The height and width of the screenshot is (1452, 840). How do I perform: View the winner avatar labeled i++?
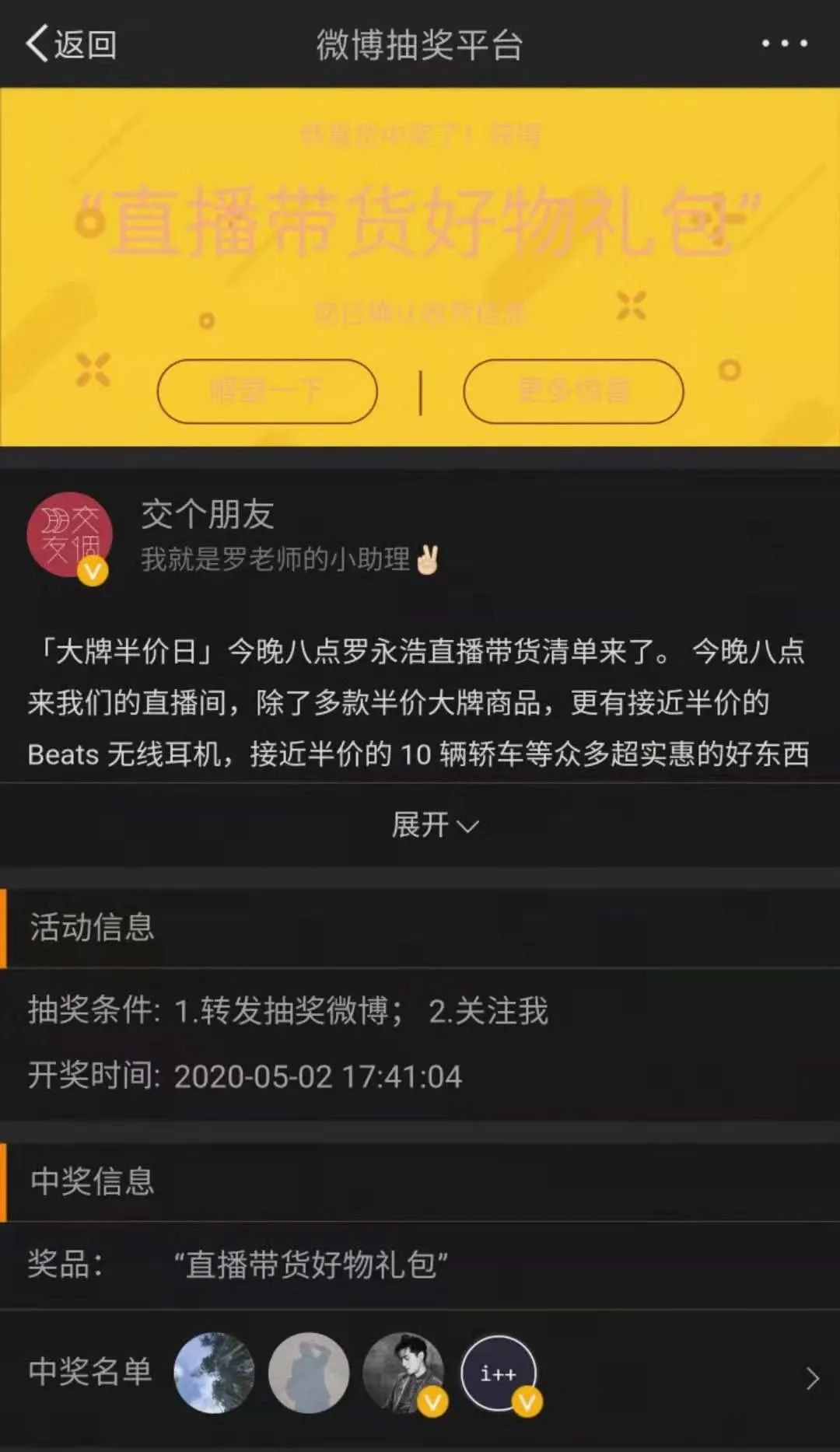pos(499,1373)
